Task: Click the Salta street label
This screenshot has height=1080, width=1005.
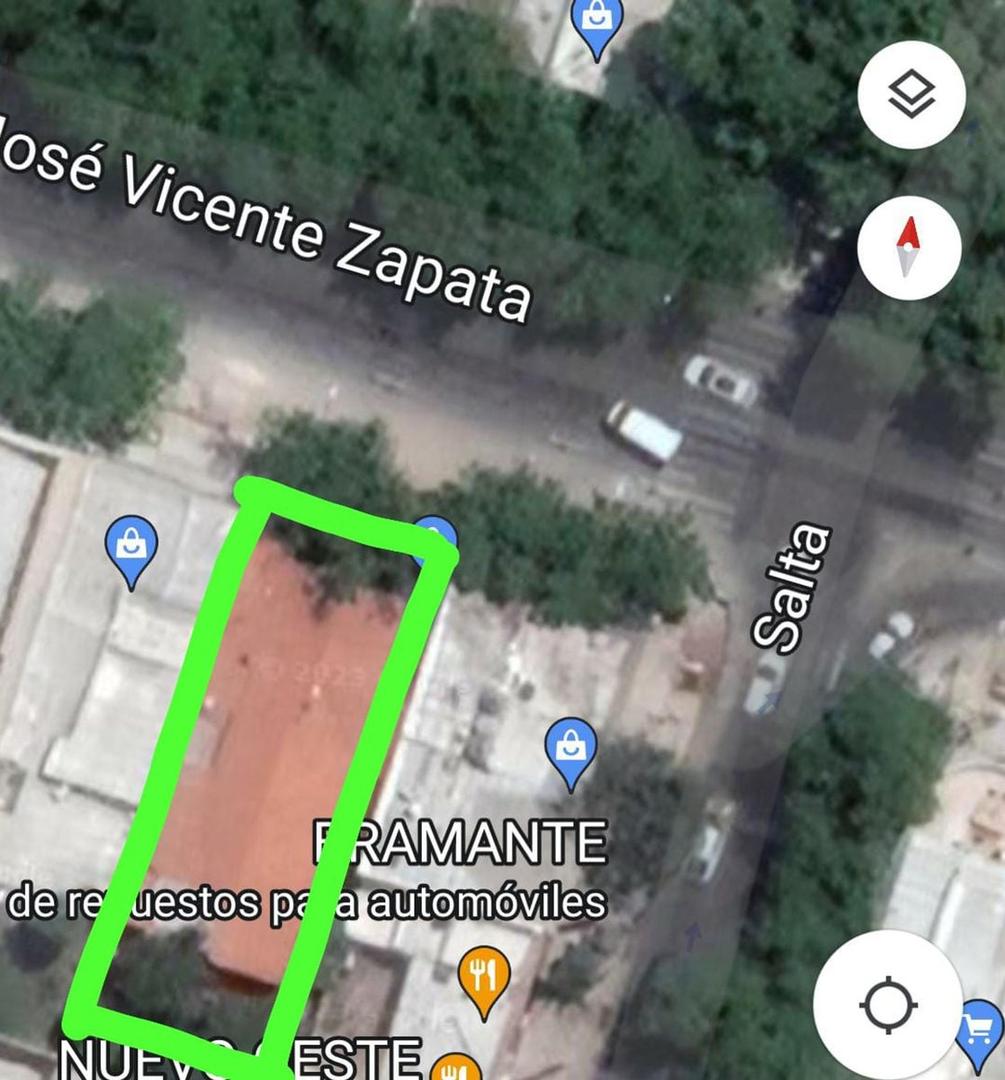Action: pos(790,585)
